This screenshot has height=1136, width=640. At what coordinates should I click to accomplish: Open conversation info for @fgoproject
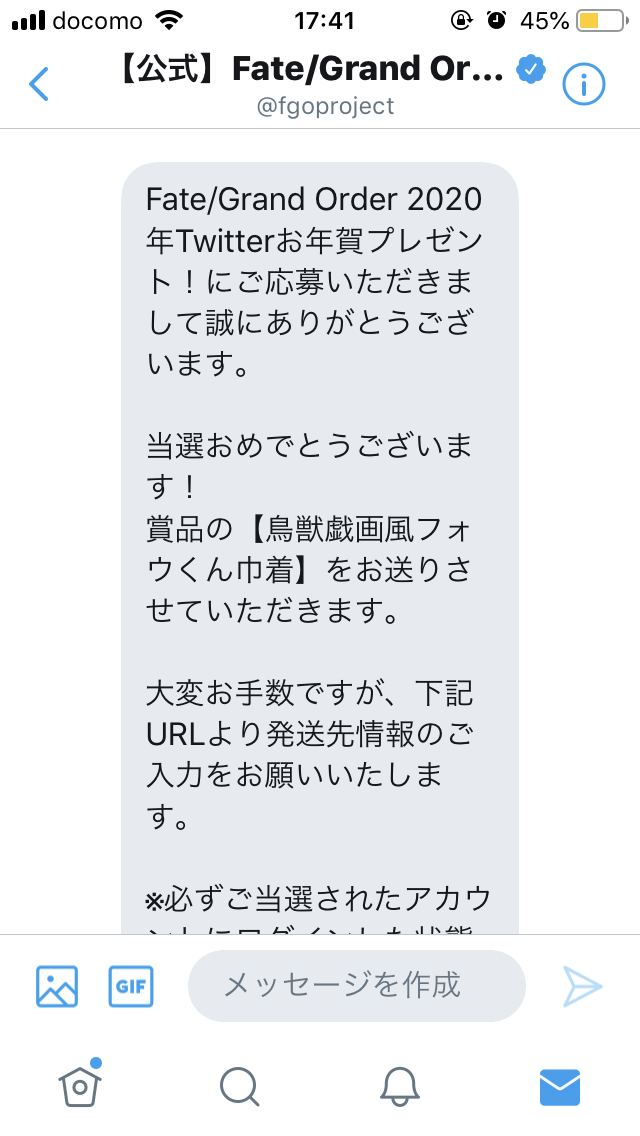[584, 84]
